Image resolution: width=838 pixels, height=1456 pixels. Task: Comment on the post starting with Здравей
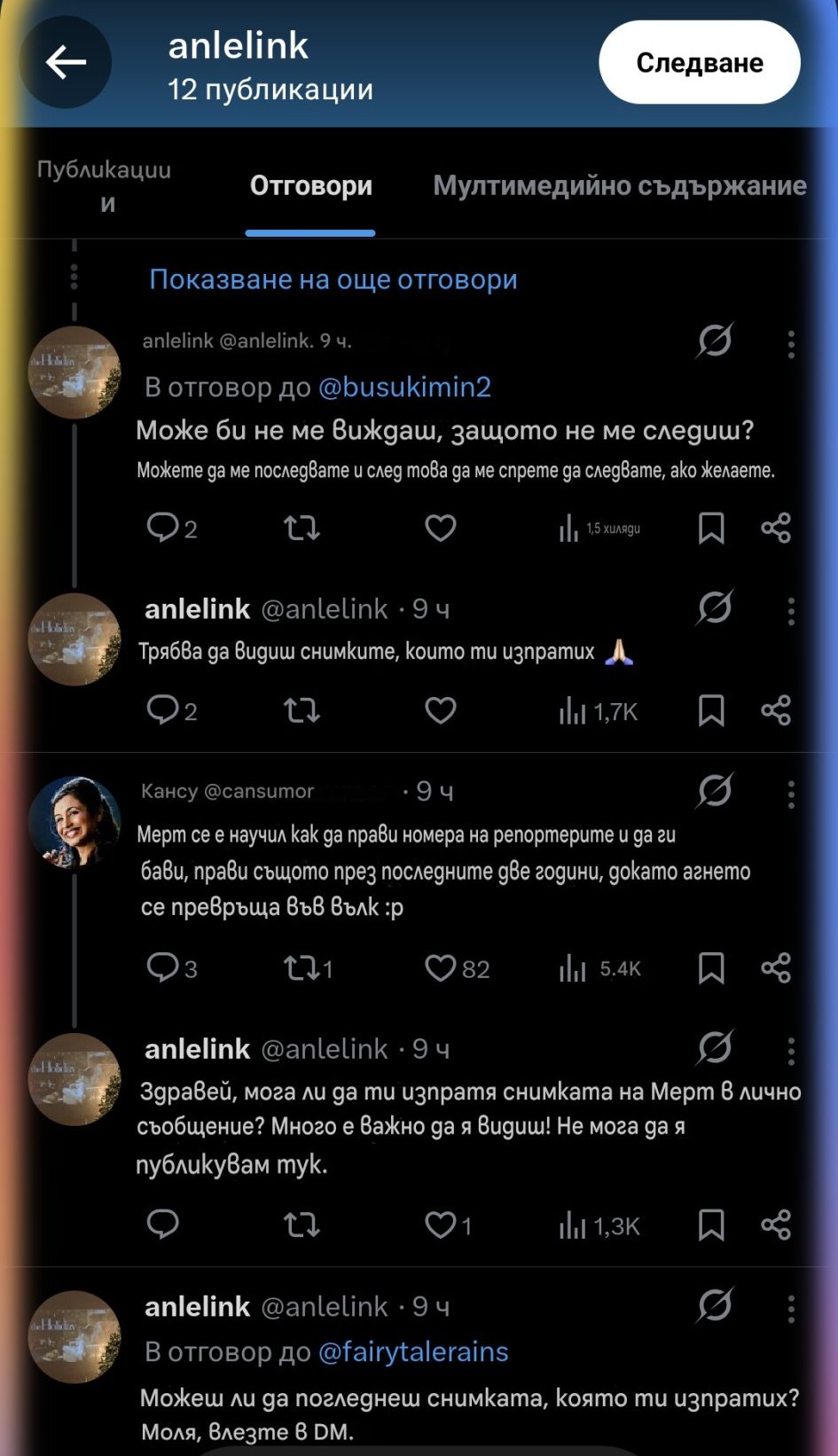[163, 1225]
